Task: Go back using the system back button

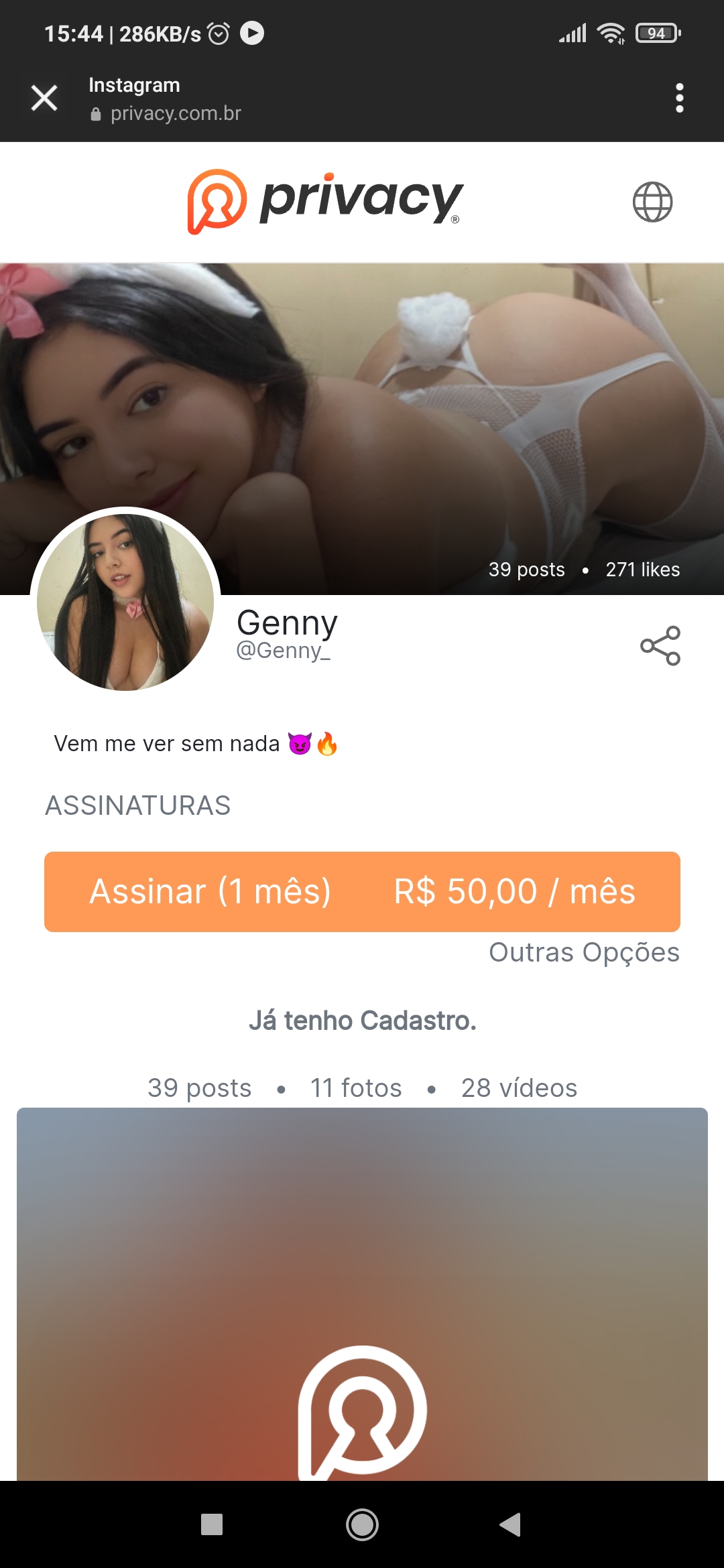Action: click(x=510, y=1524)
